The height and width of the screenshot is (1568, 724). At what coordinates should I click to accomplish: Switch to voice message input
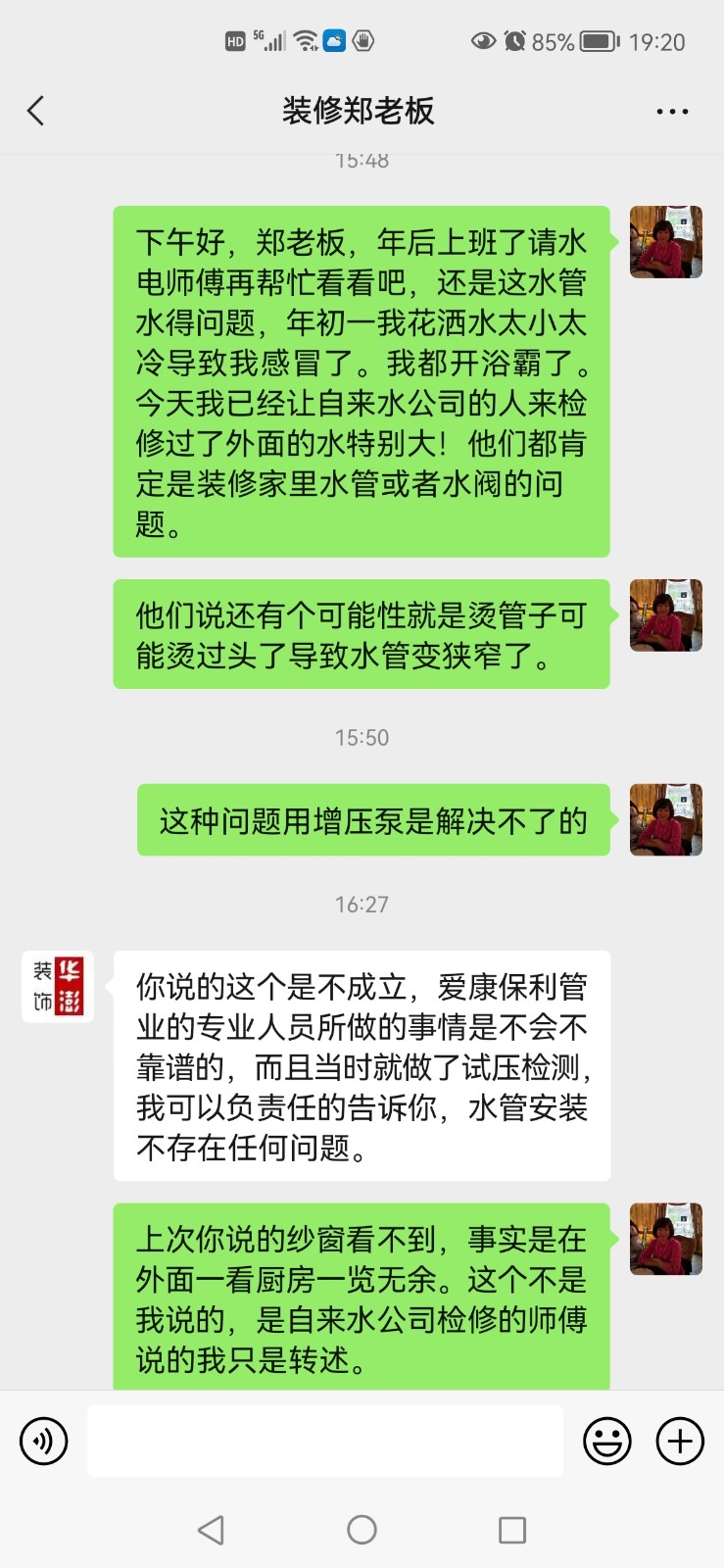pos(44,1441)
